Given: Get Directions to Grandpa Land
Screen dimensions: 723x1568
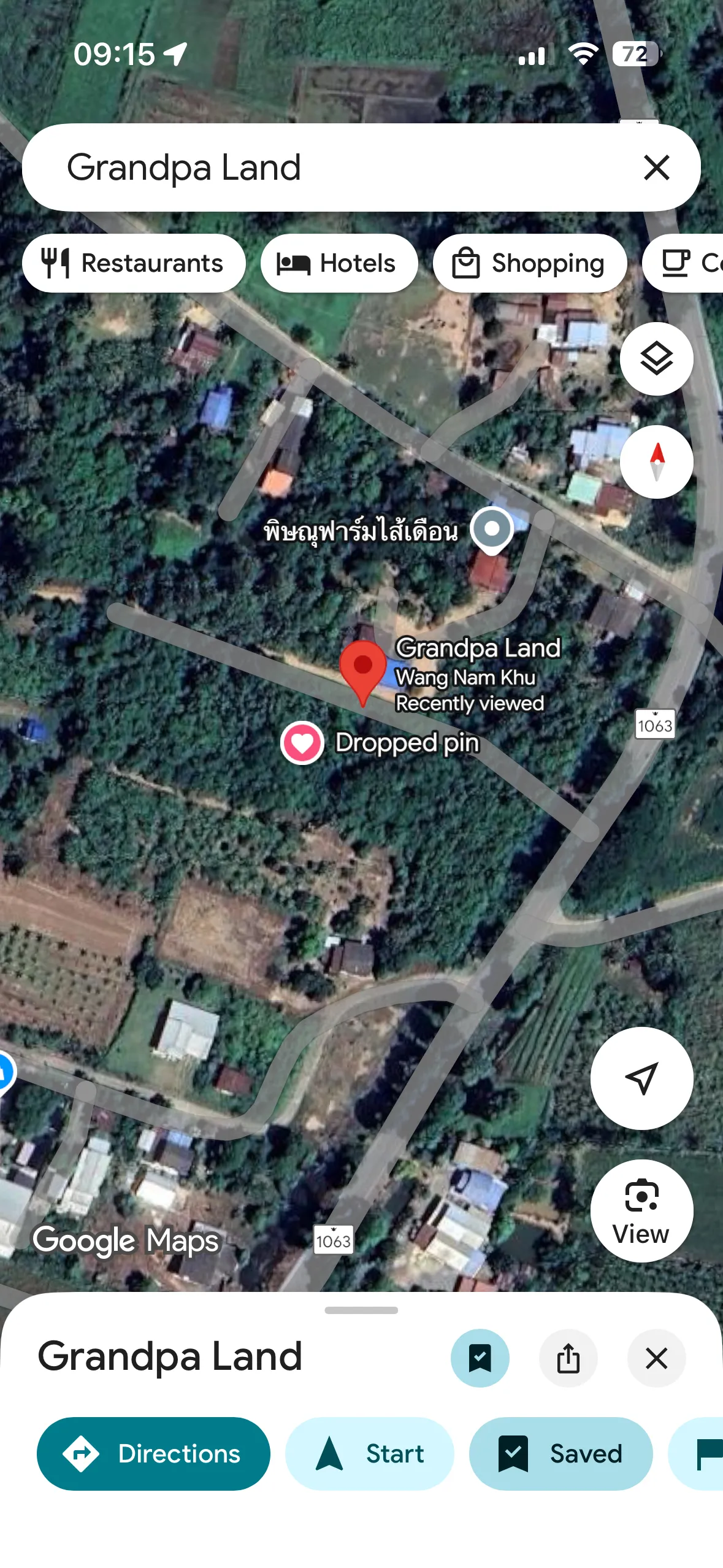Looking at the screenshot, I should pyautogui.click(x=153, y=1453).
